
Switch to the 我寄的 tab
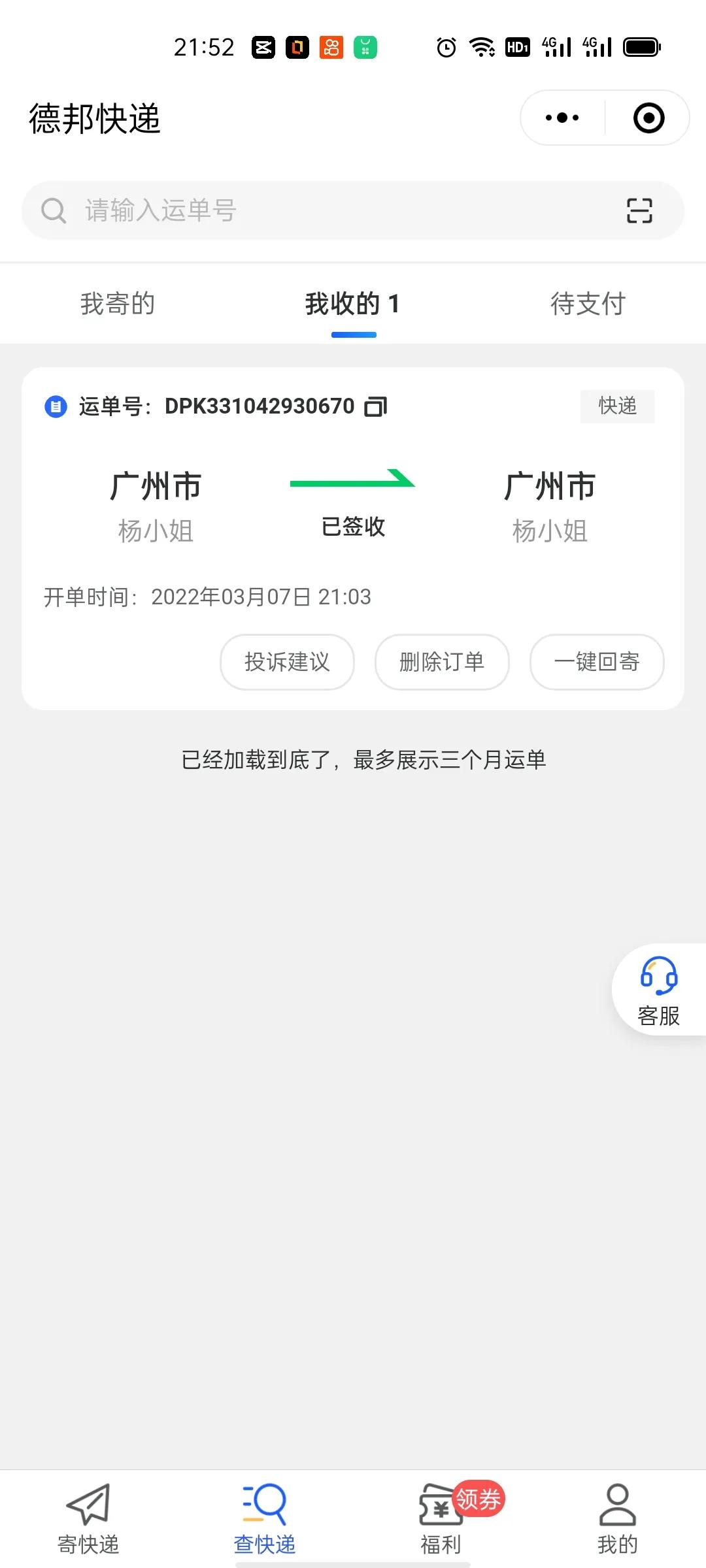(x=116, y=302)
